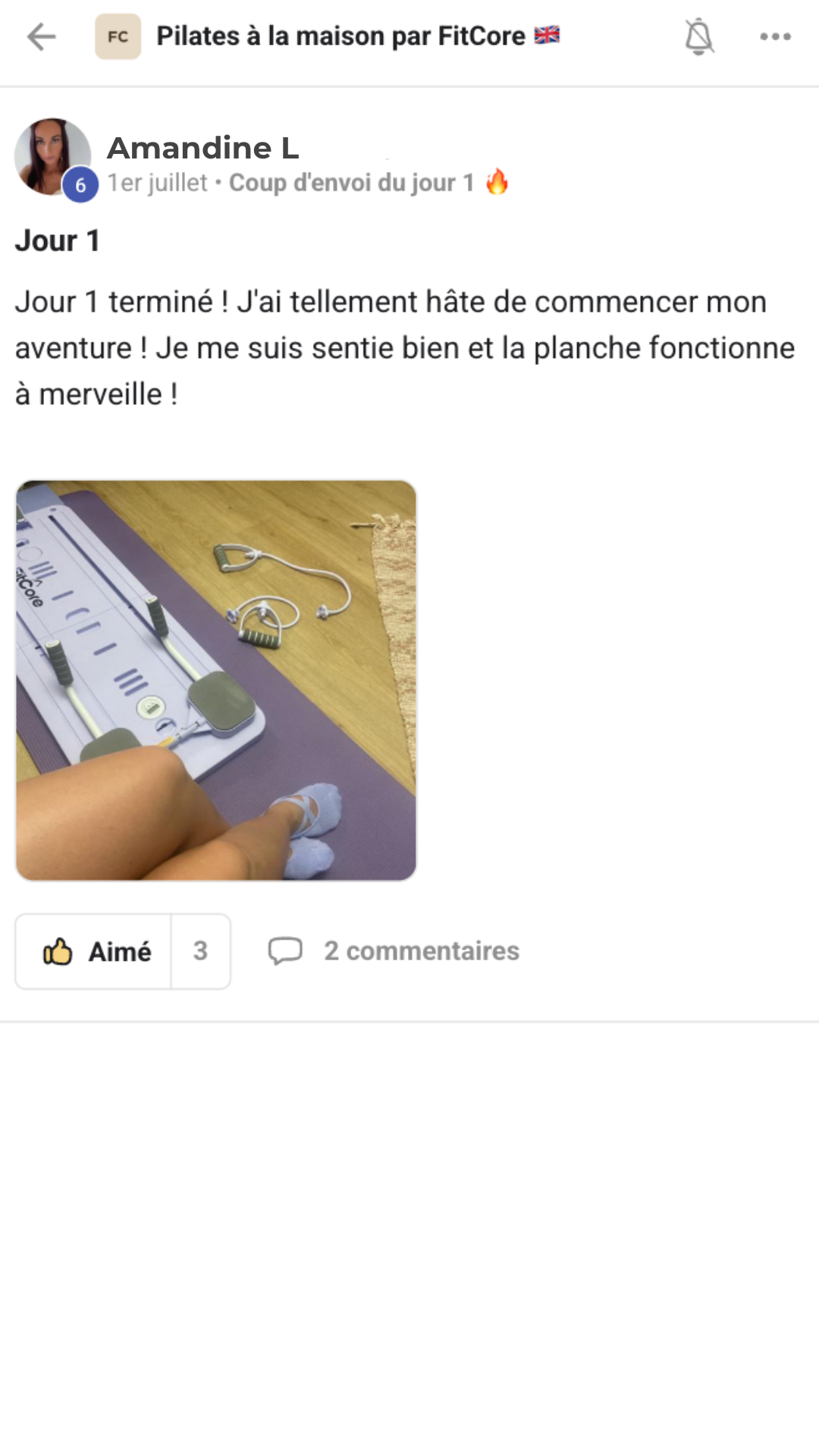Viewport: 819px width, 1456px height.
Task: Open the Coup d'envoi du jour 1 category
Action: click(x=352, y=183)
